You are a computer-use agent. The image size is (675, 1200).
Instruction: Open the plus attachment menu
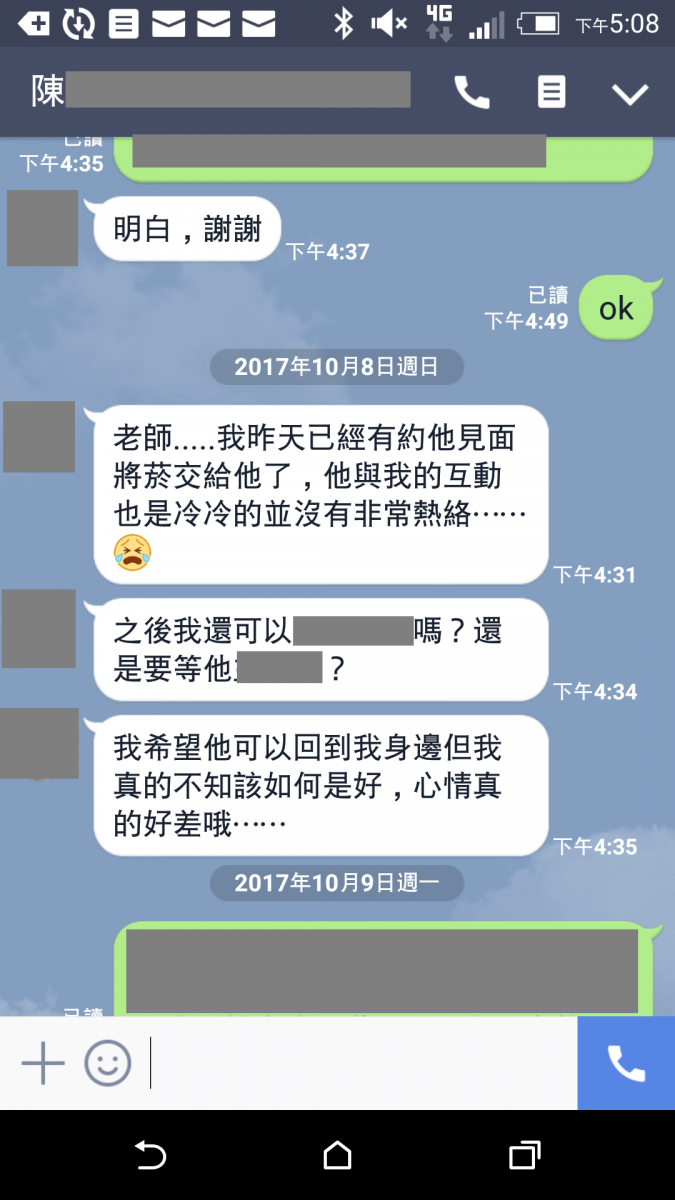(x=43, y=1063)
